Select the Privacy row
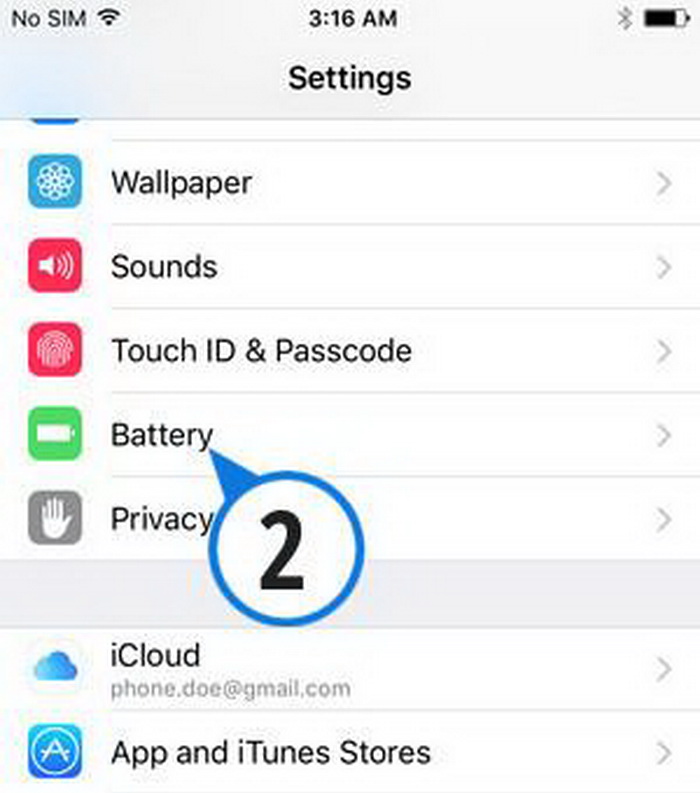The height and width of the screenshot is (793, 700). coord(160,519)
